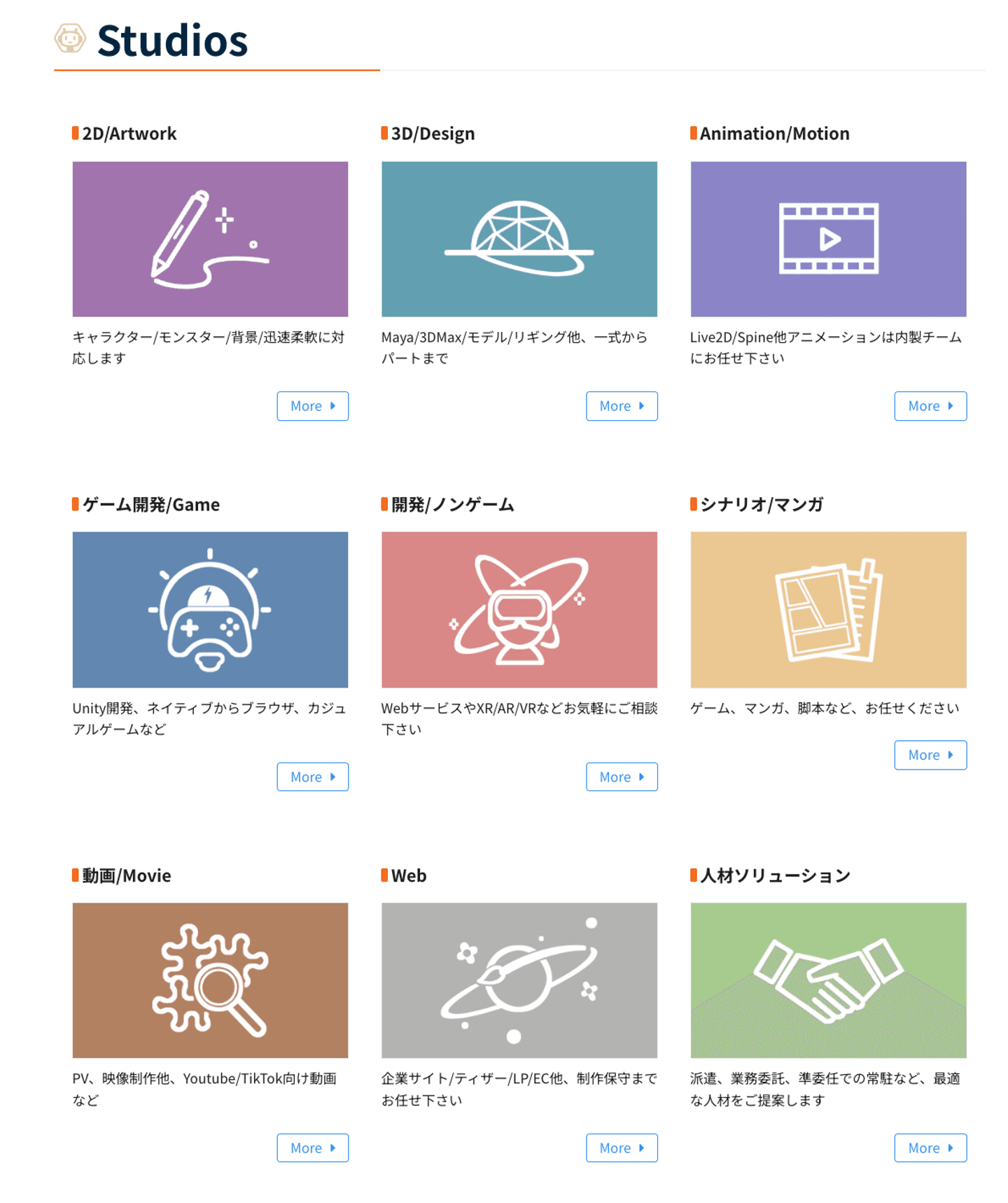Open the Web planet image tile
1008x1203 pixels.
pyautogui.click(x=519, y=980)
